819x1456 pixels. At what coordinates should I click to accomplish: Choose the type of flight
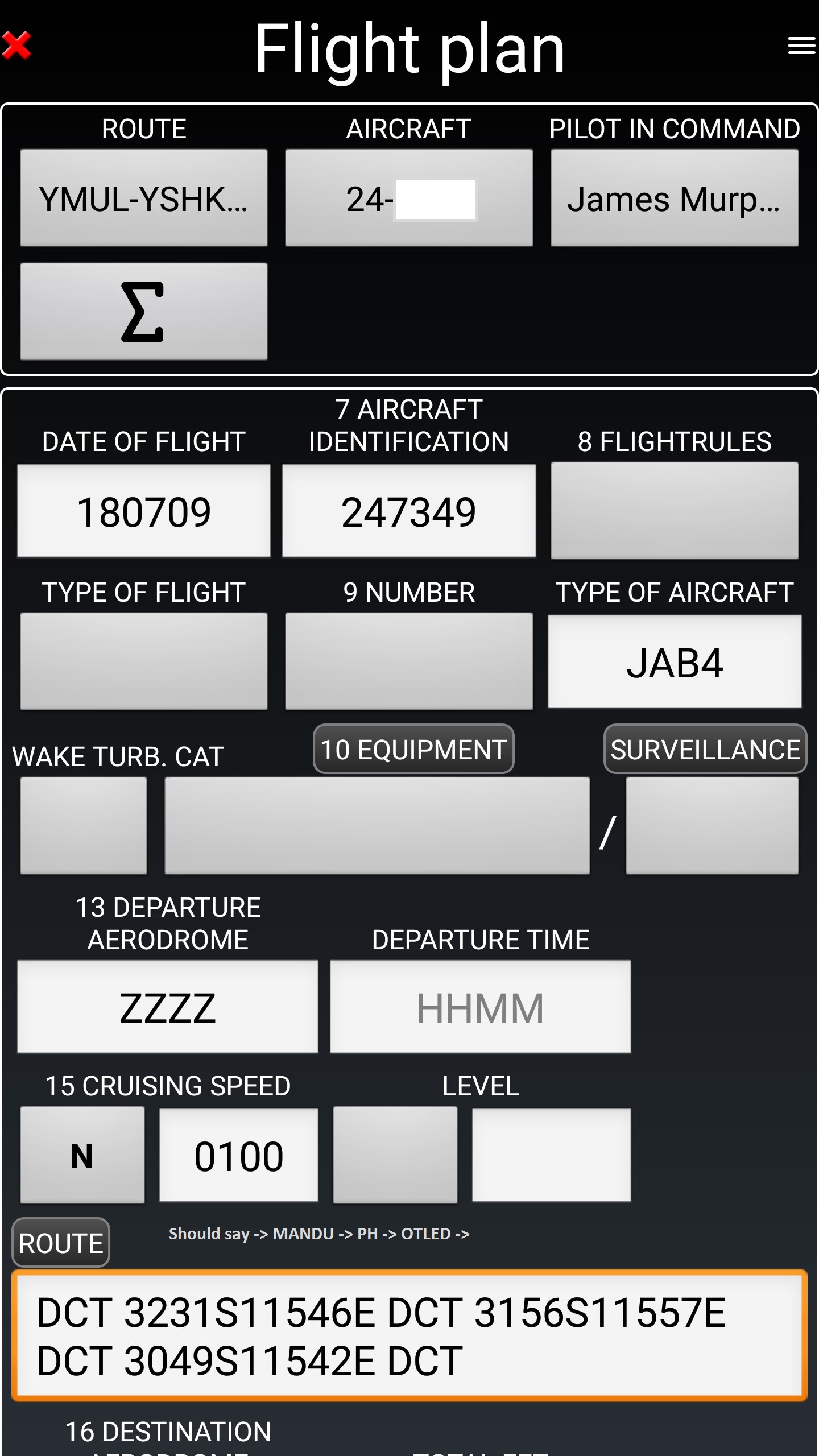tap(143, 661)
